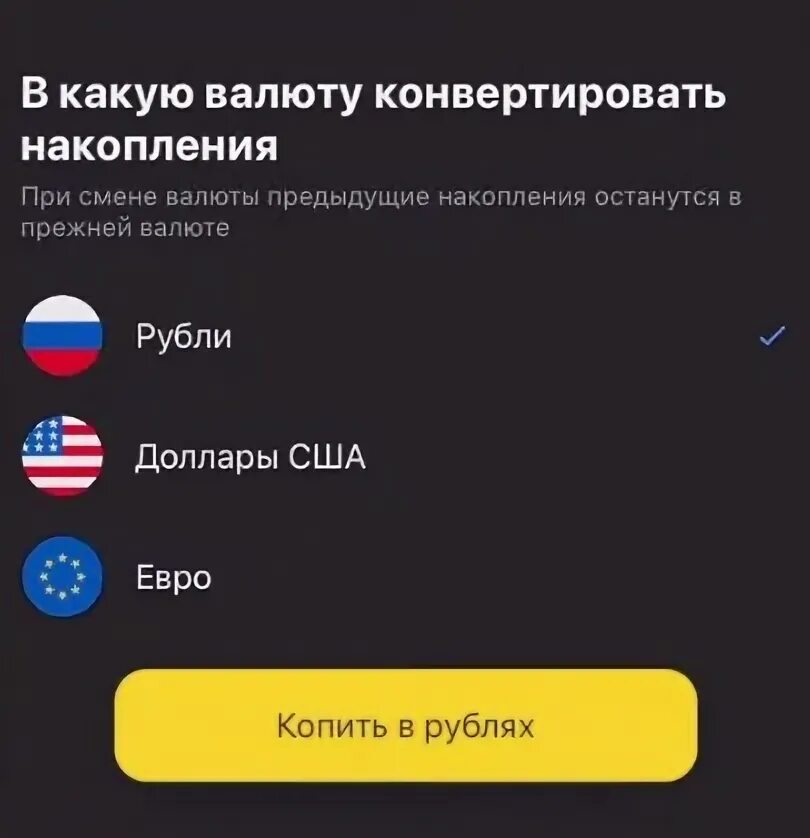
Task: Tap the striped American flag circle
Action: 62,455
